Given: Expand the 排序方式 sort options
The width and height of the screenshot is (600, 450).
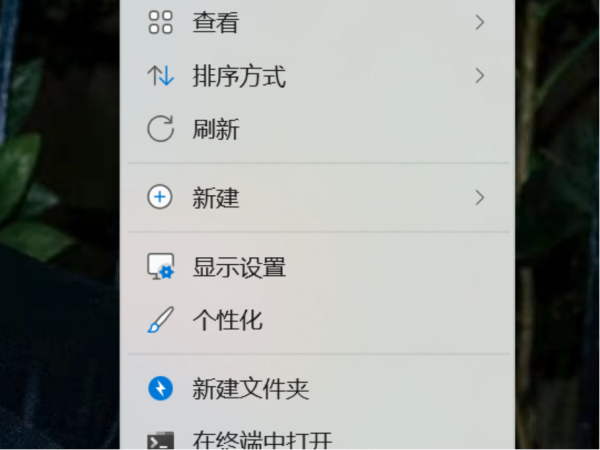Looking at the screenshot, I should point(238,76).
